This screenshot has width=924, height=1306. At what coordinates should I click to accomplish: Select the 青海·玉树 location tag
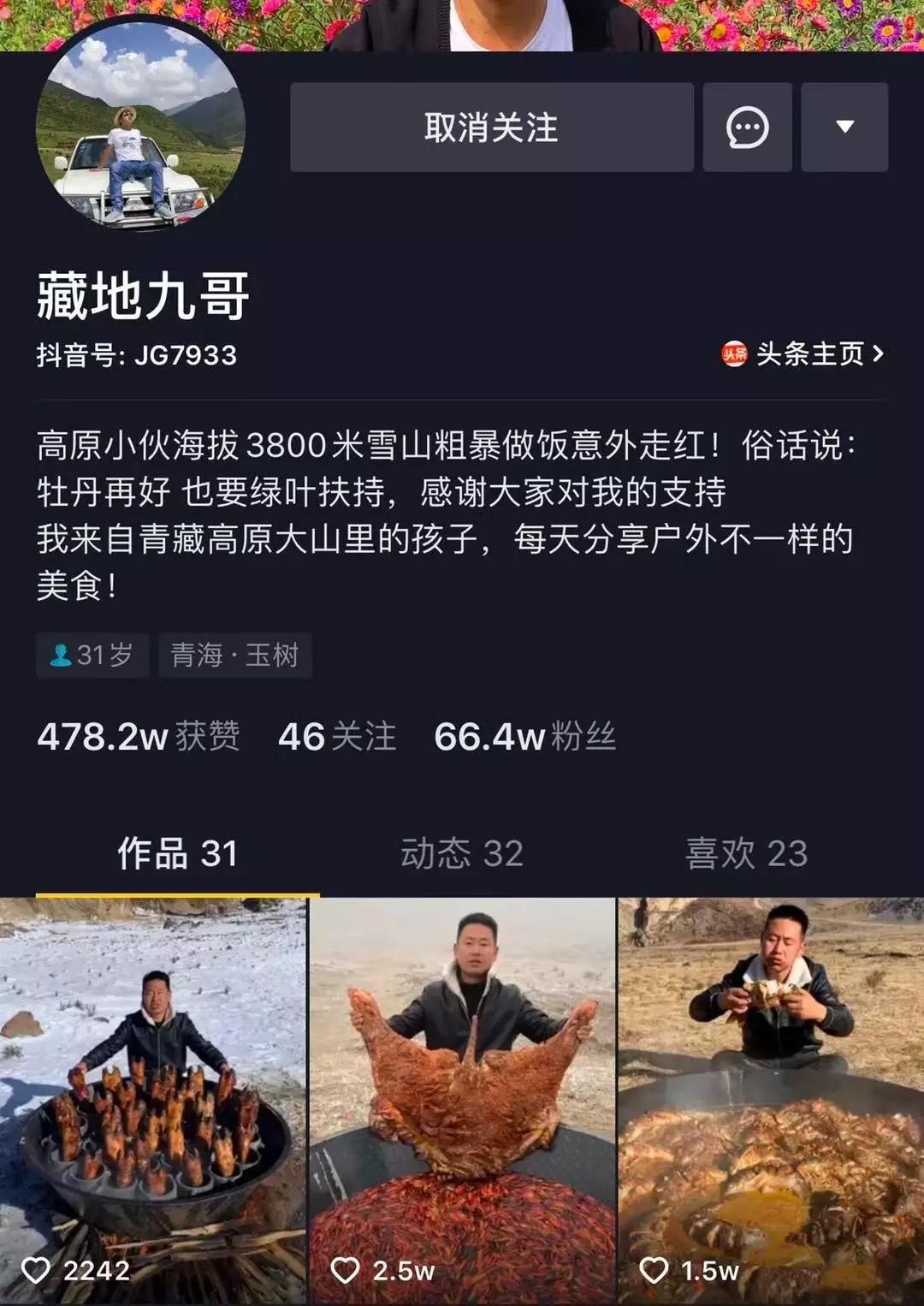click(x=236, y=654)
